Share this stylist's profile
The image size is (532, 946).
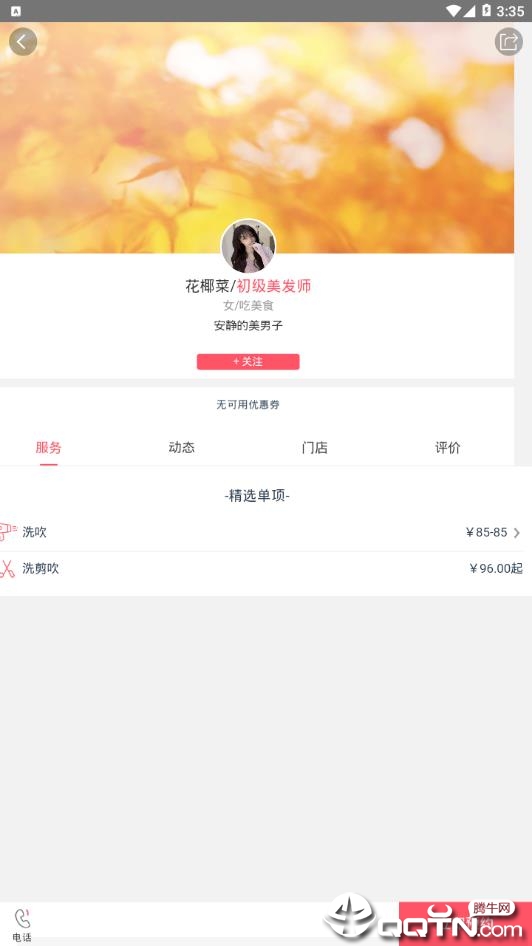[x=508, y=42]
